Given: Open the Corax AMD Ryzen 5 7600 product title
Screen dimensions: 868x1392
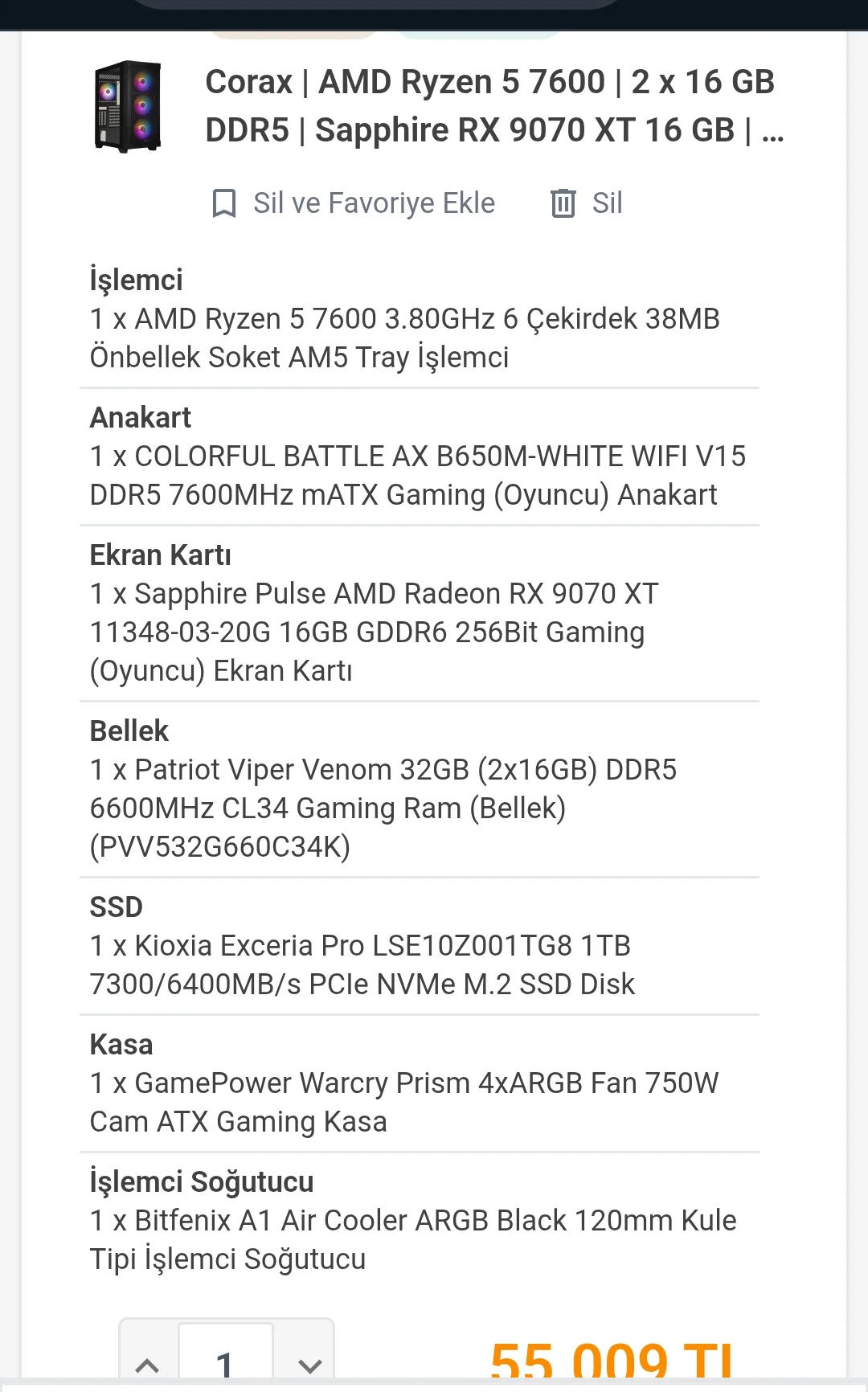Looking at the screenshot, I should (x=490, y=106).
